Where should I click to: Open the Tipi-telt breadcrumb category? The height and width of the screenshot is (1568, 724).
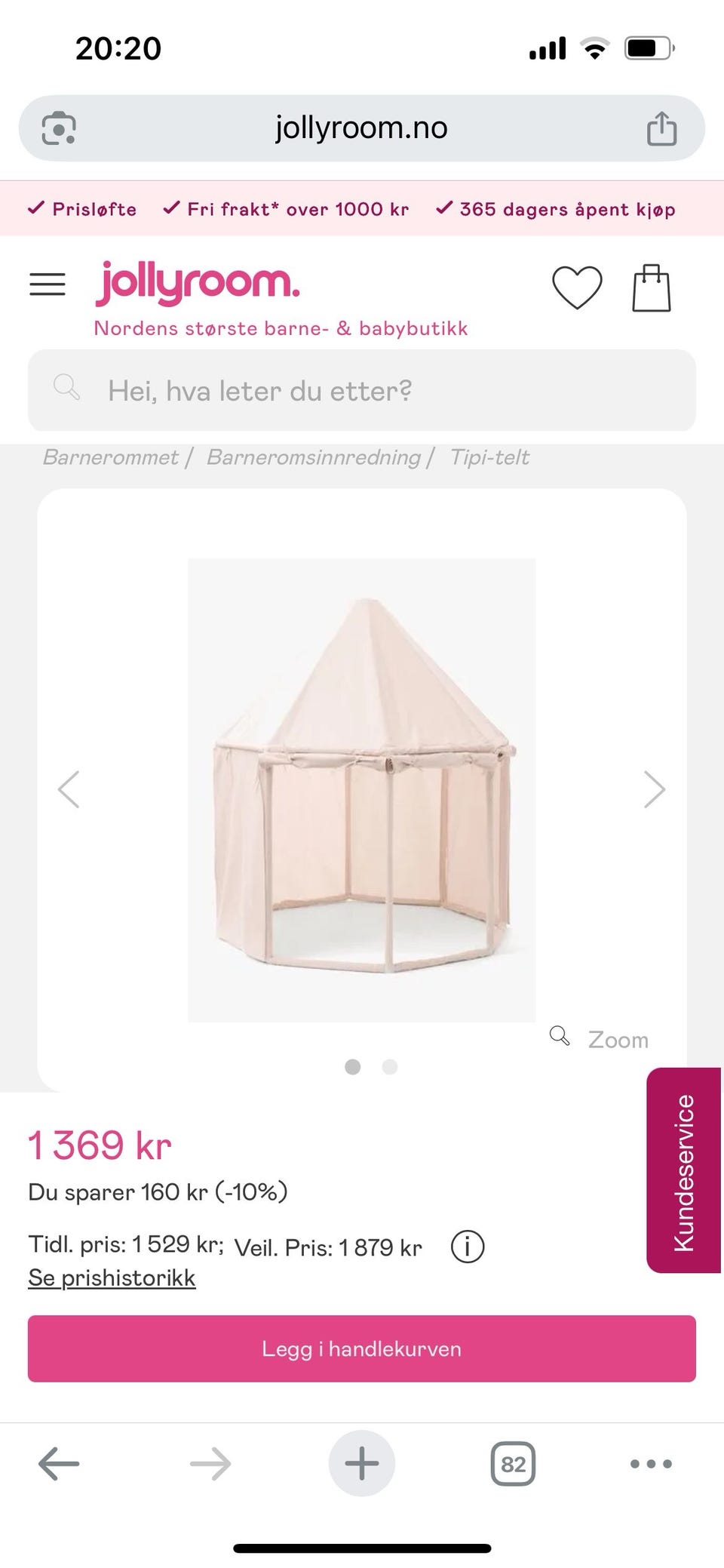489,457
